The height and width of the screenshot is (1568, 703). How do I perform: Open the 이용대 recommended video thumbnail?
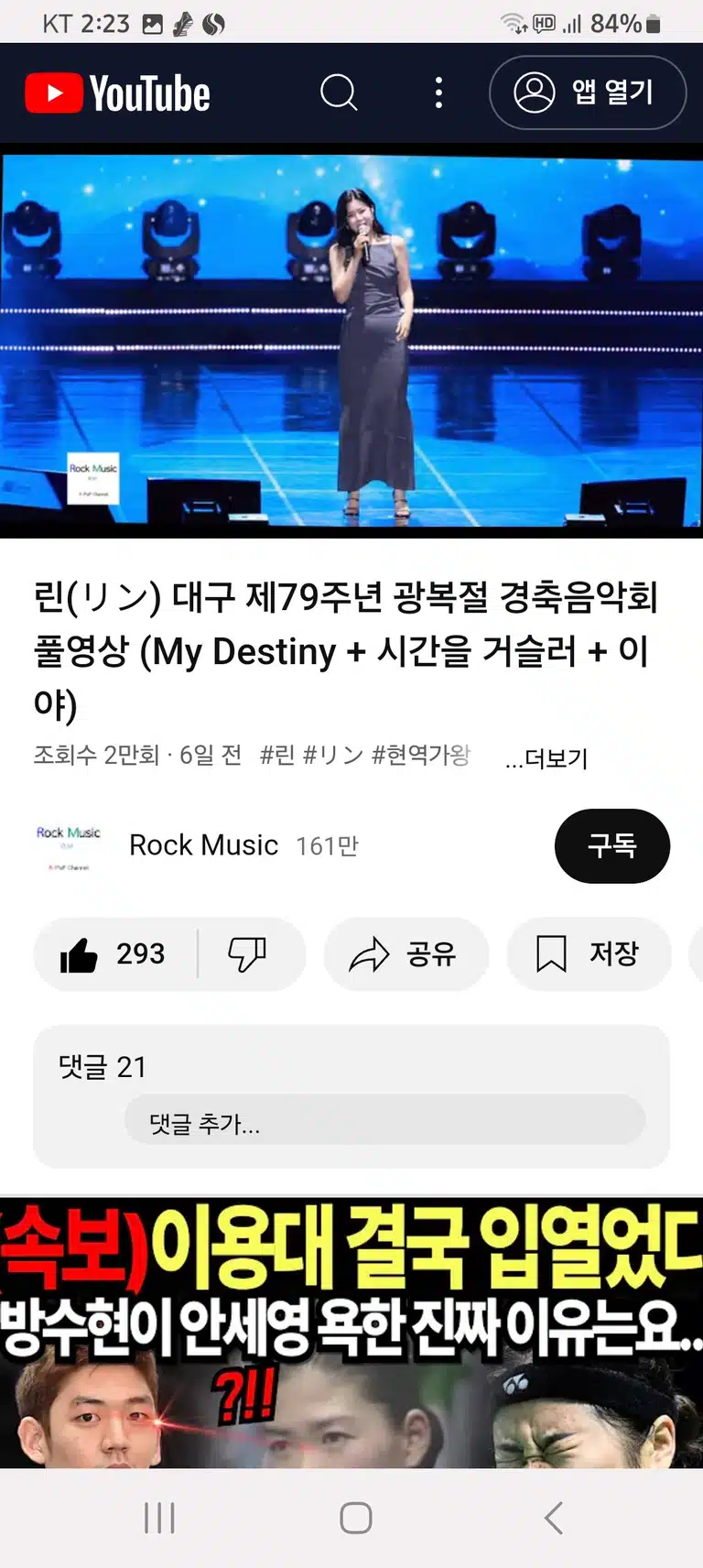351,1333
